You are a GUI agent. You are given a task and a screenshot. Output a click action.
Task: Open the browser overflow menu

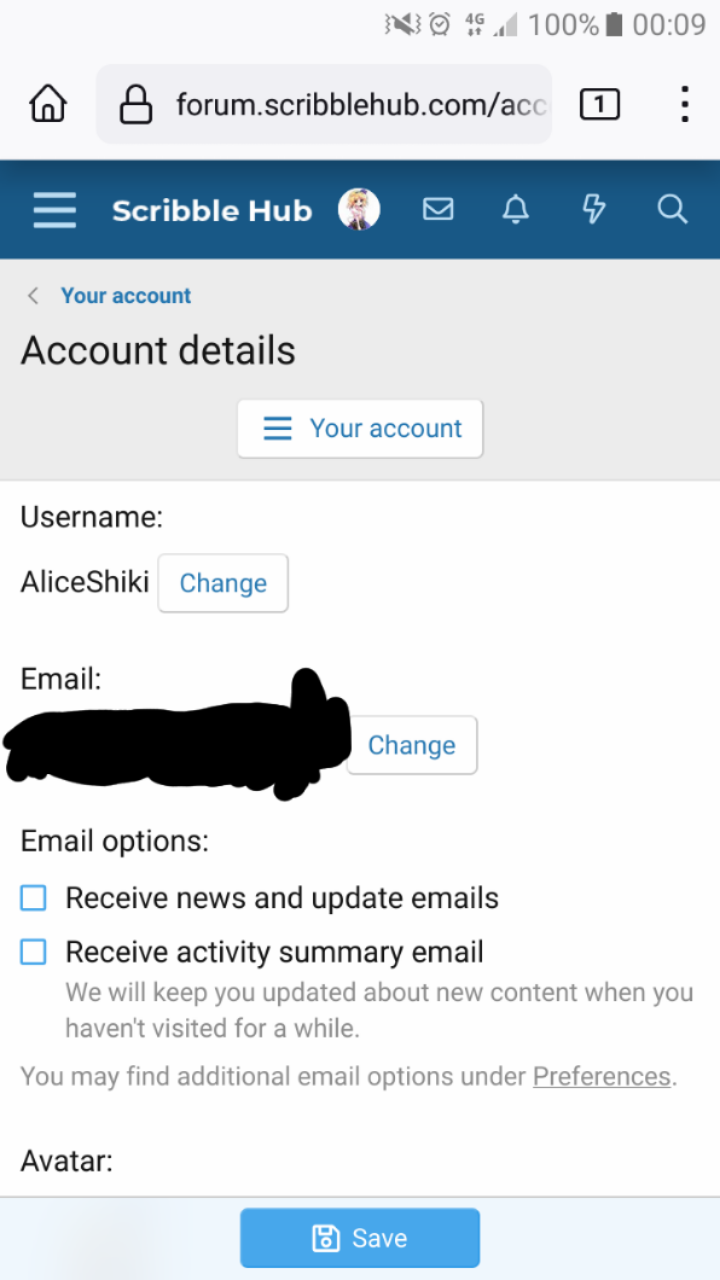(x=684, y=104)
